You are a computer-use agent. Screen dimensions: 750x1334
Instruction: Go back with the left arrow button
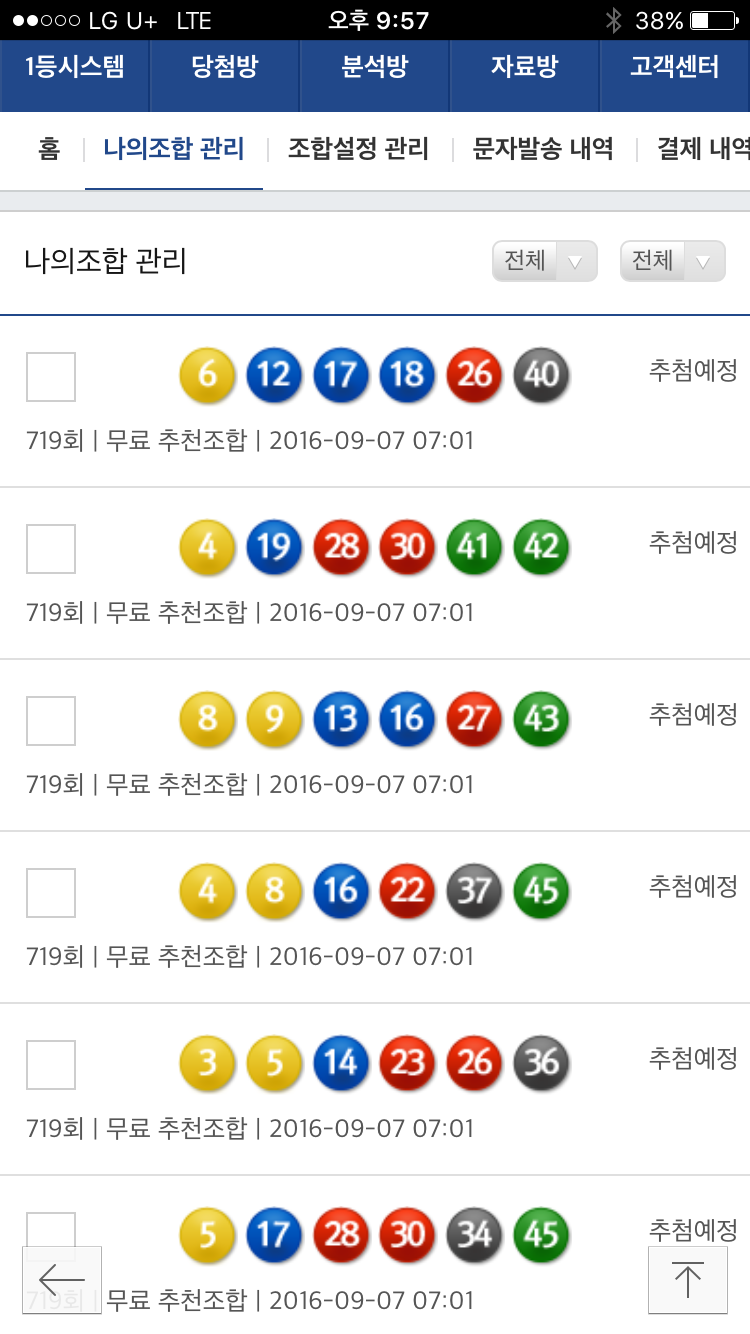tap(62, 1279)
